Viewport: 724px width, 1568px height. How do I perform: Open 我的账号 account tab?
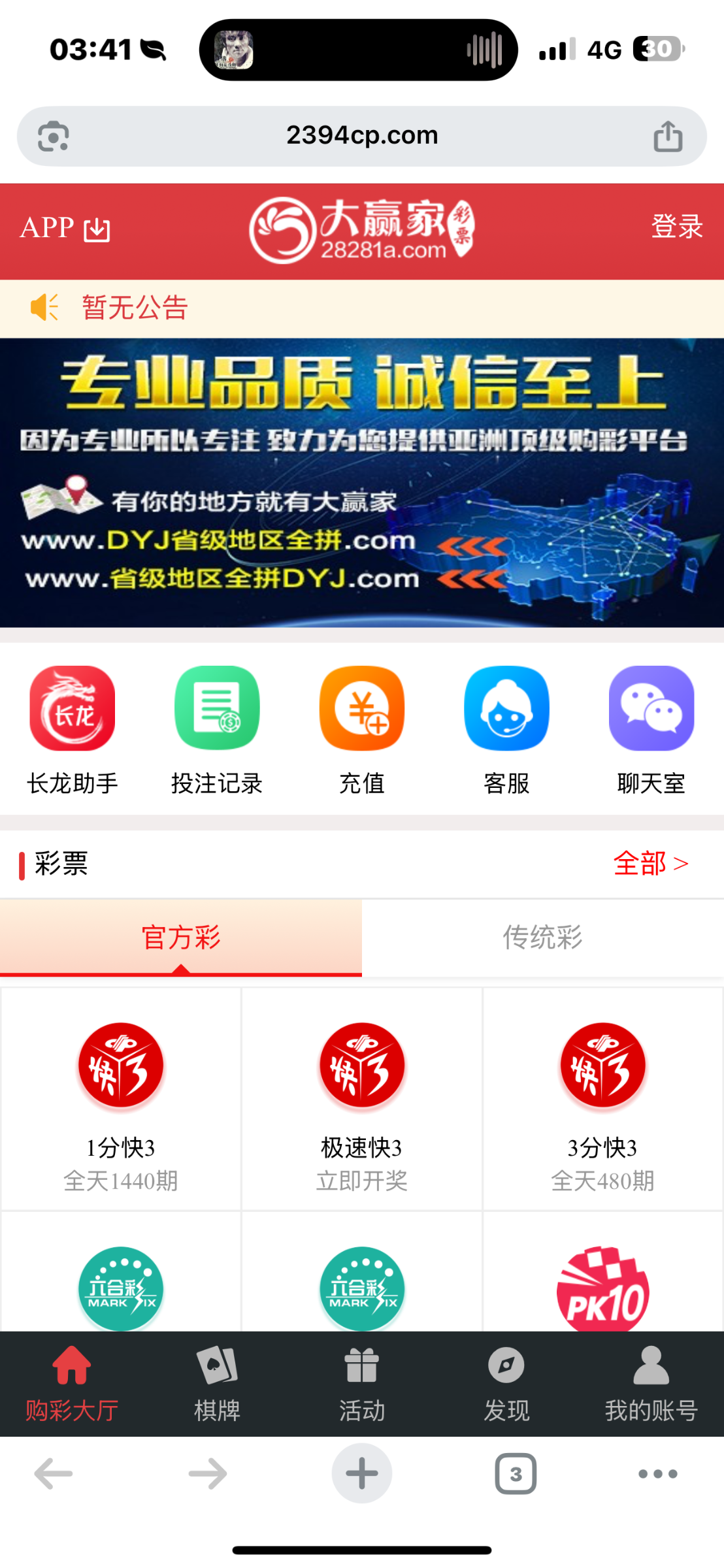[651, 1384]
